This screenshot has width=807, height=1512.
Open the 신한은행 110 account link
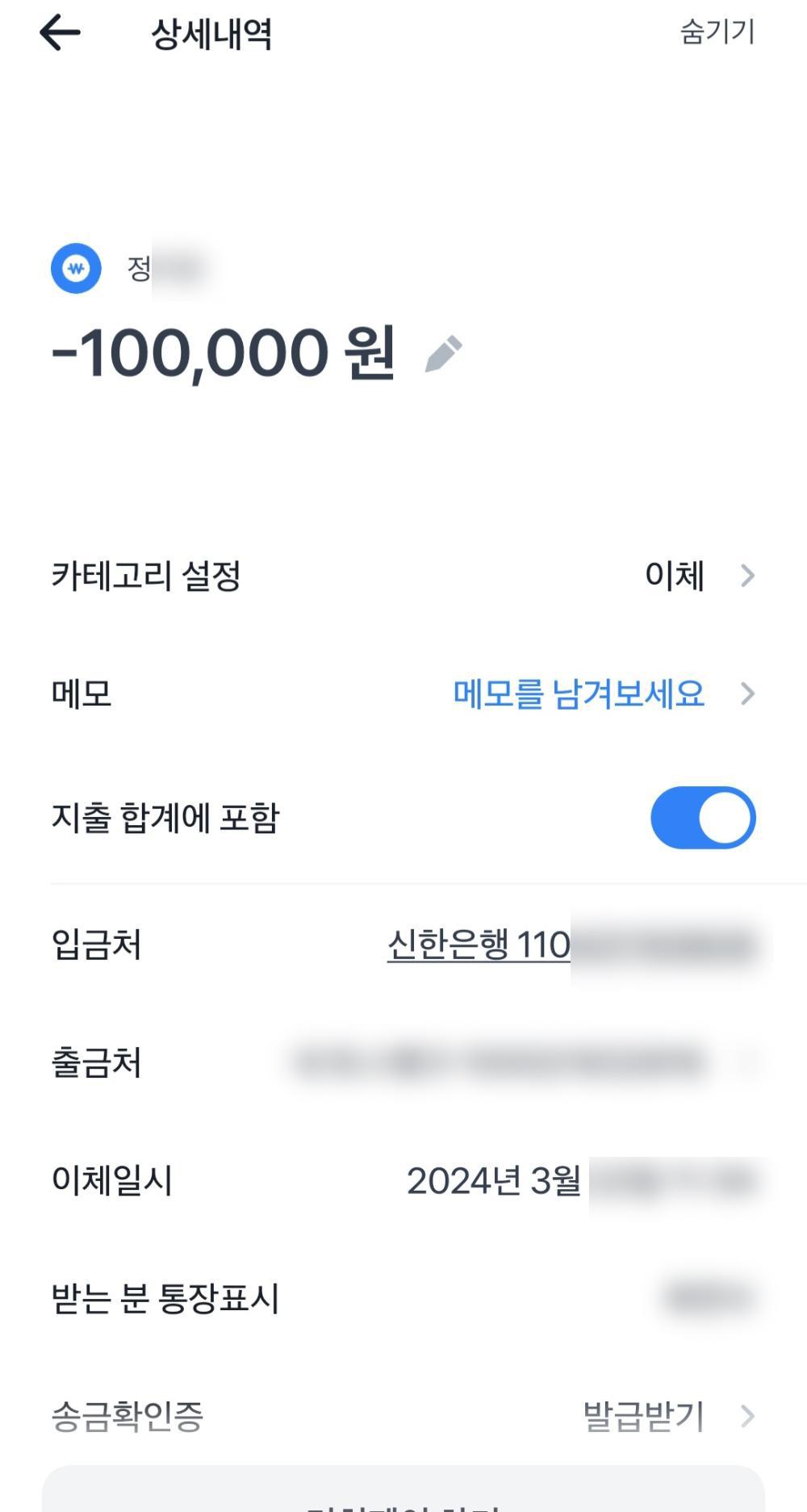click(479, 944)
